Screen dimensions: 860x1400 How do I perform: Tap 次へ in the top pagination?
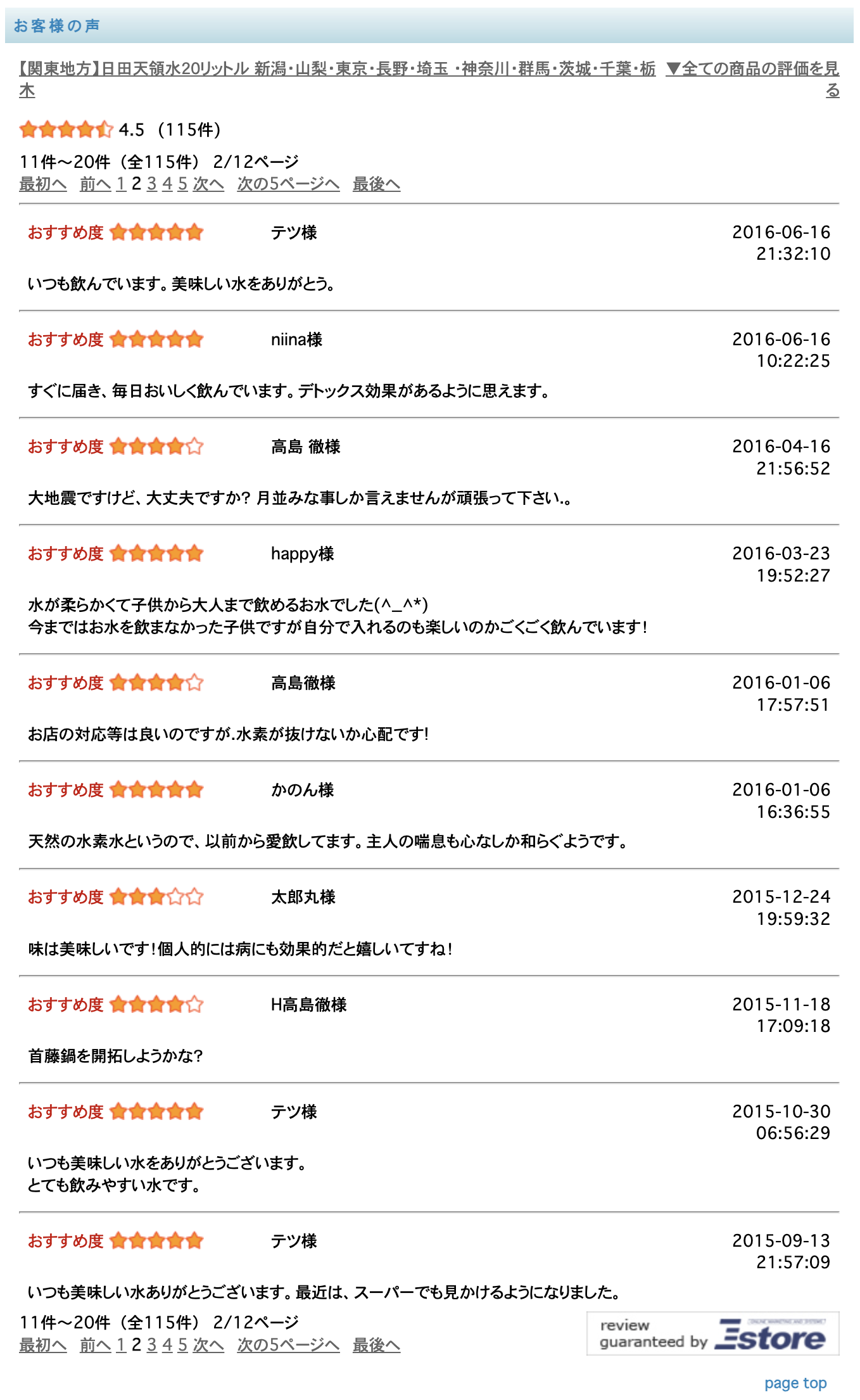208,184
